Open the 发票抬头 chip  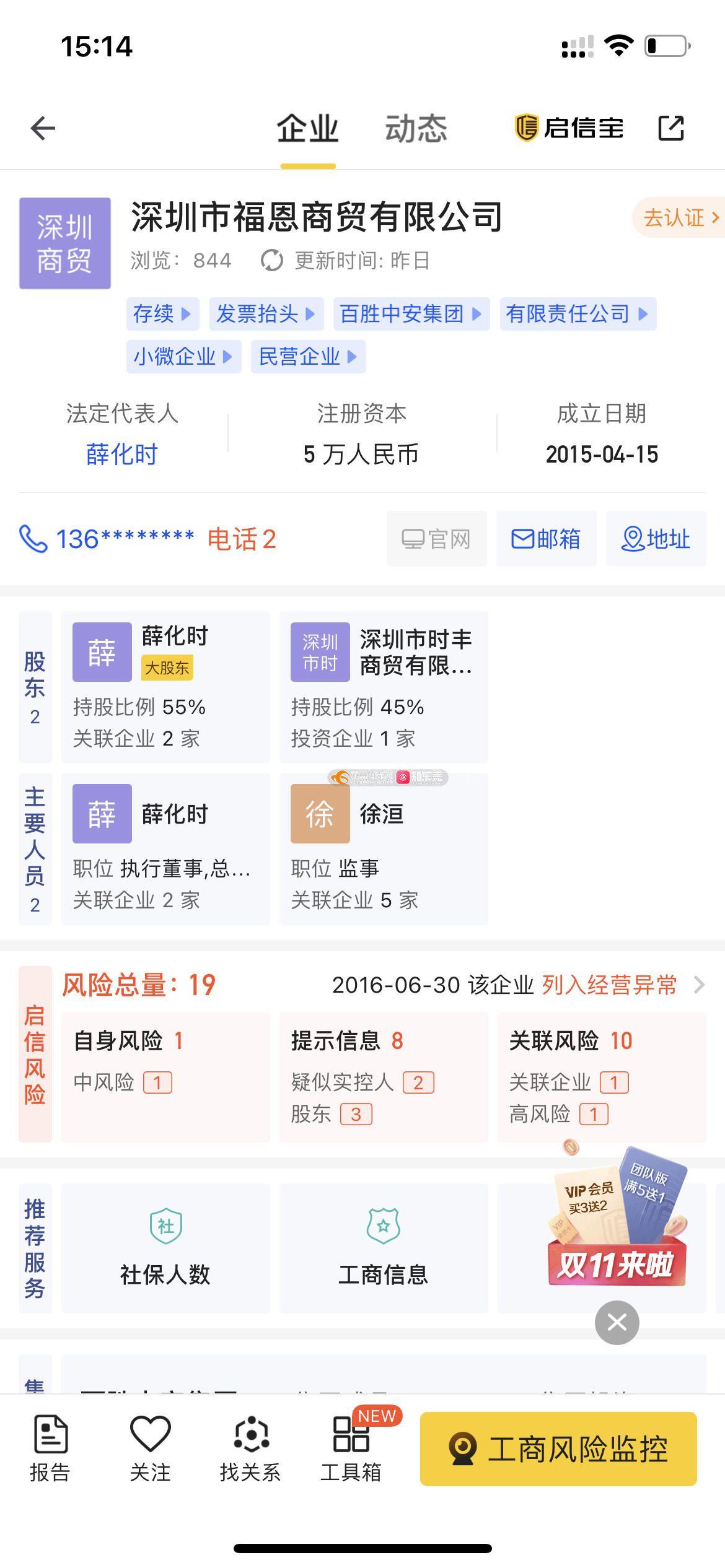(265, 314)
